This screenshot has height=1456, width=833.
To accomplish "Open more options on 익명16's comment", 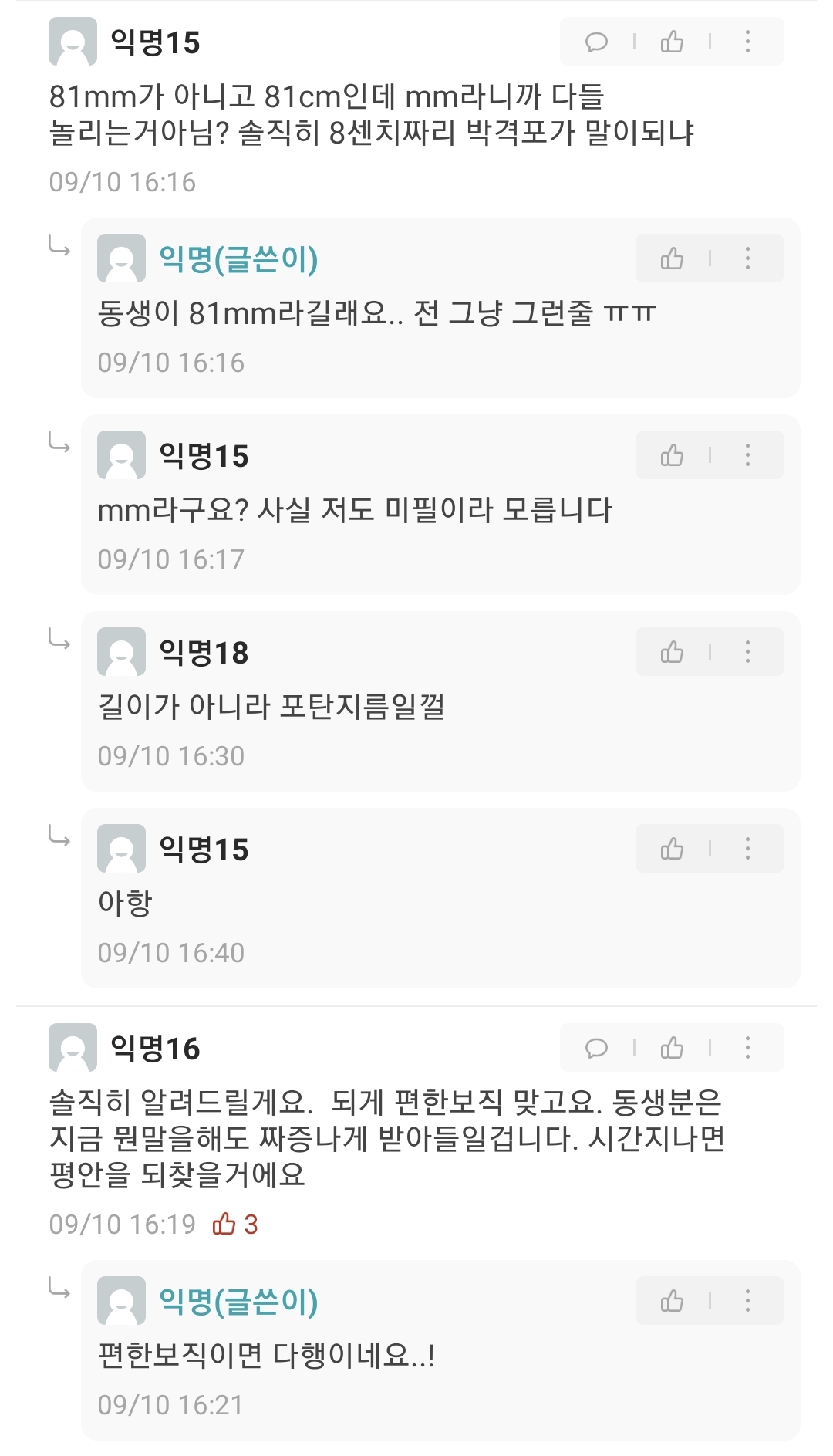I will tap(747, 1048).
